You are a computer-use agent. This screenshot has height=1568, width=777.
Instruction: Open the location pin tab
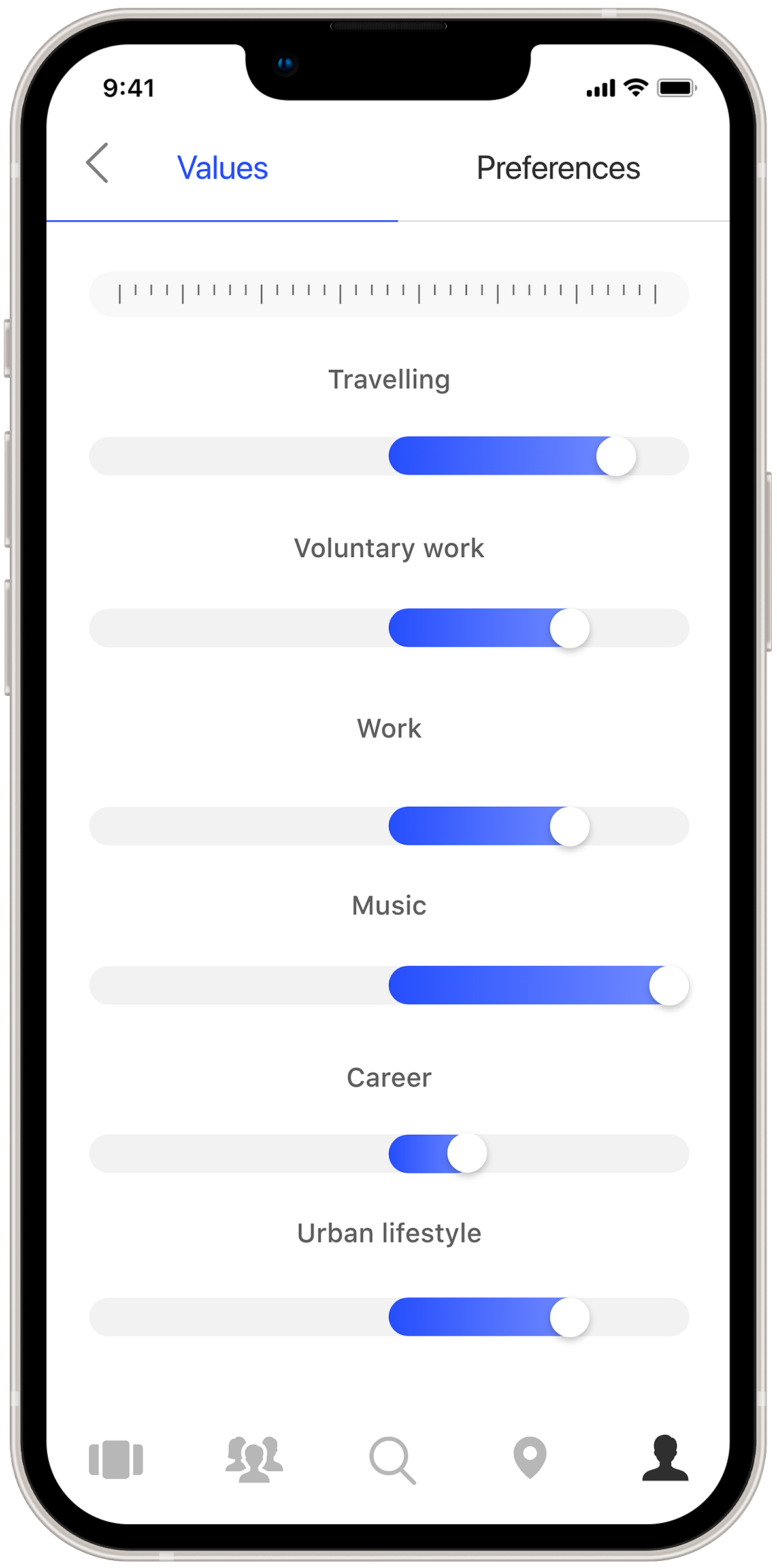tap(530, 1458)
